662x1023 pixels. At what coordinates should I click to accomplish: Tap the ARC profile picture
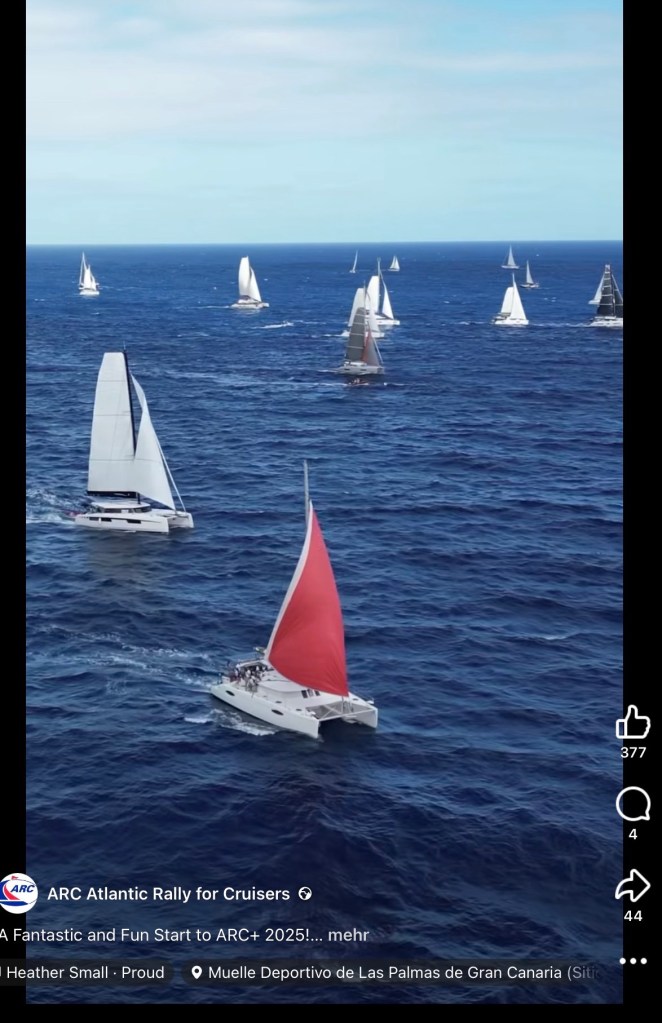point(18,893)
